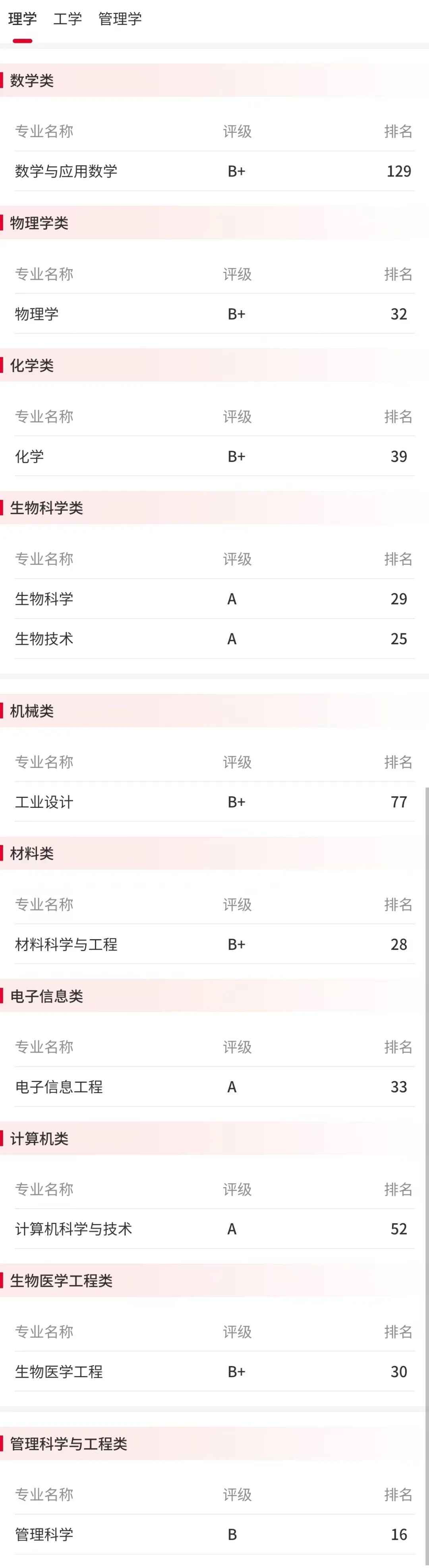Switch to the 工学 tab

pyautogui.click(x=68, y=19)
